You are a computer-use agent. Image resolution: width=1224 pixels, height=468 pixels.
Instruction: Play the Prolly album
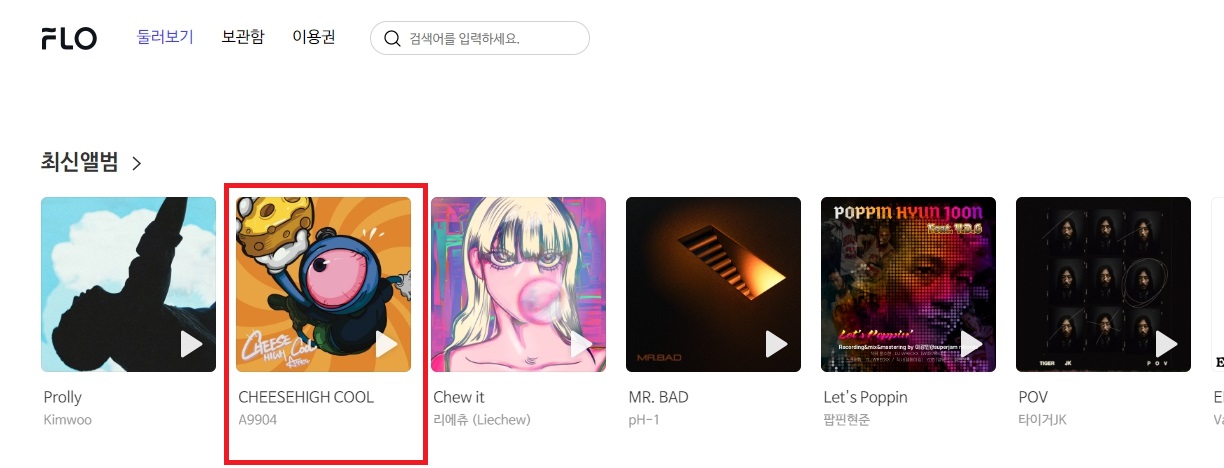pyautogui.click(x=191, y=344)
